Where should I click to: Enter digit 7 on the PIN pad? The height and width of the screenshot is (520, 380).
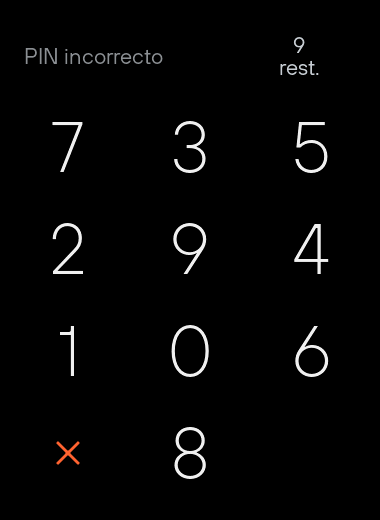tap(68, 147)
